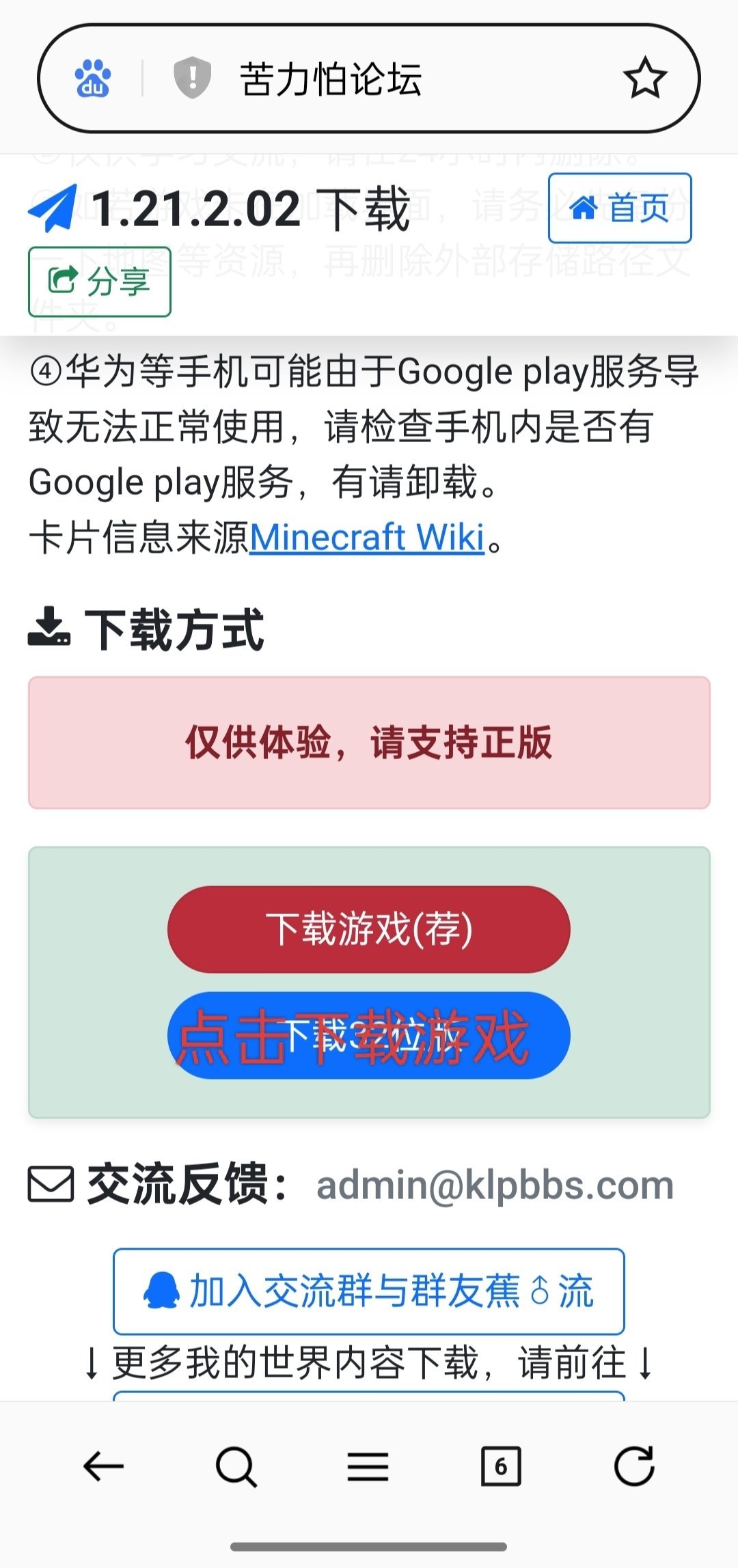Screen dimensions: 738x1568
Task: Open the site security shield icon
Action: 192,78
